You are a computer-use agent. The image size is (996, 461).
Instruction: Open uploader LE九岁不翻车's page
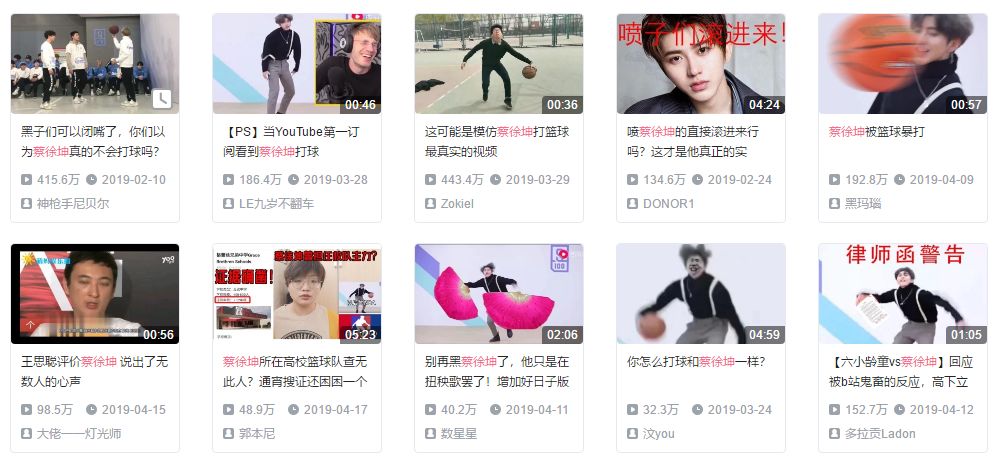tap(275, 203)
